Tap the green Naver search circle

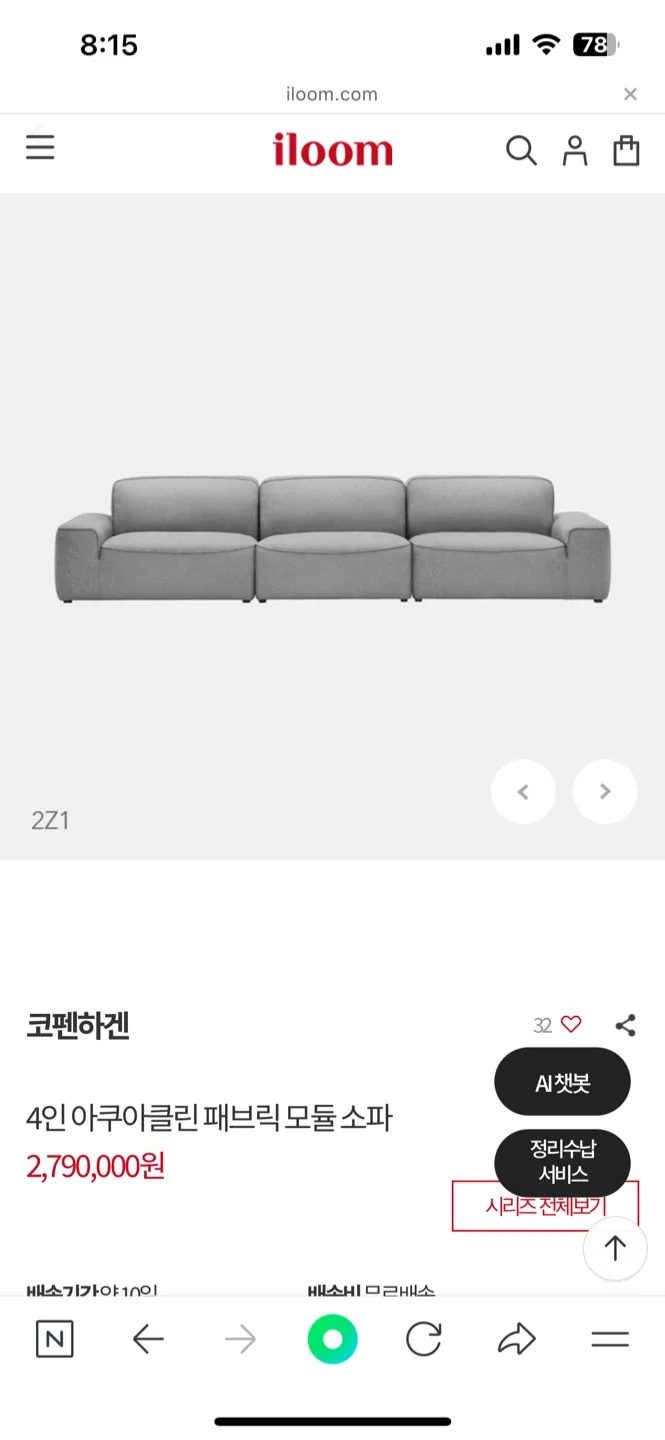click(x=333, y=1340)
